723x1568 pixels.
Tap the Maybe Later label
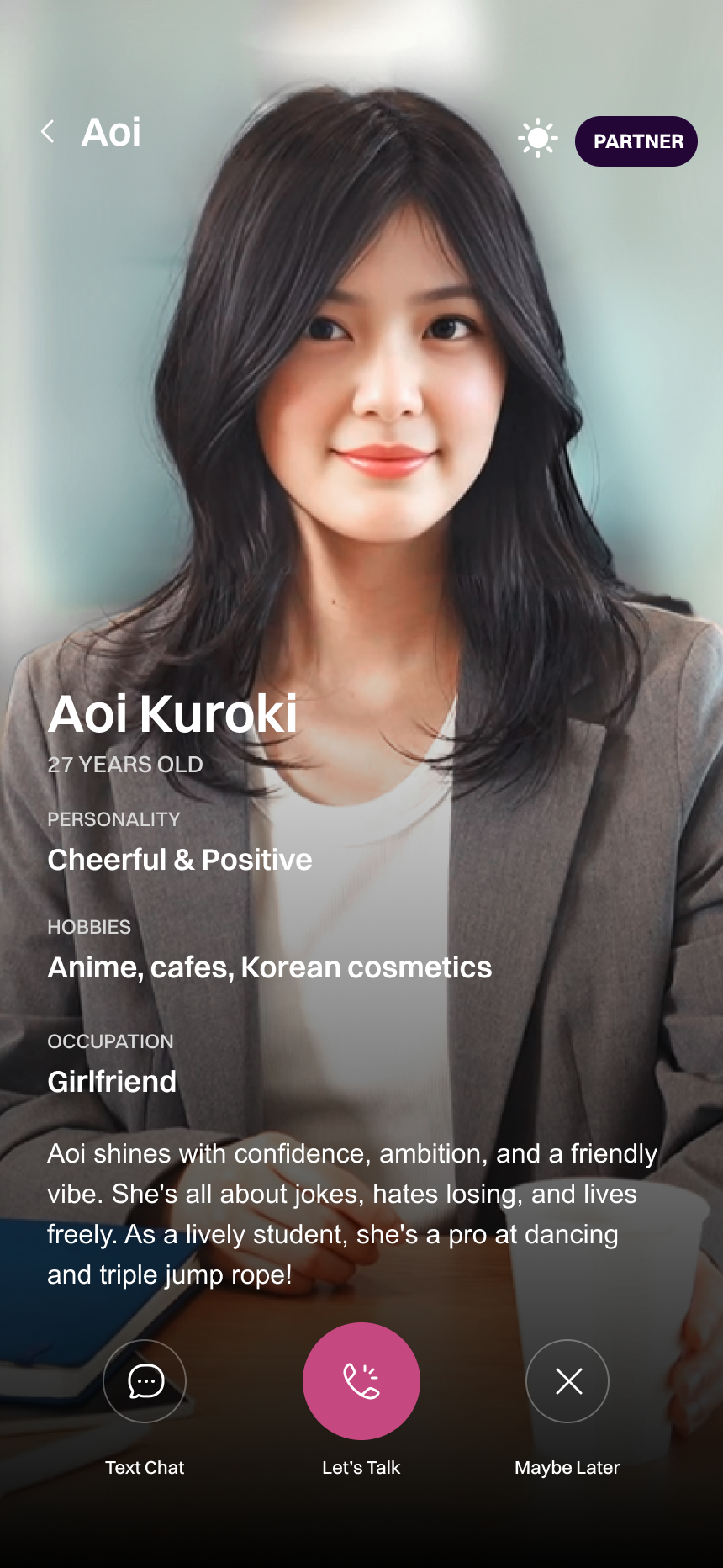[567, 1468]
